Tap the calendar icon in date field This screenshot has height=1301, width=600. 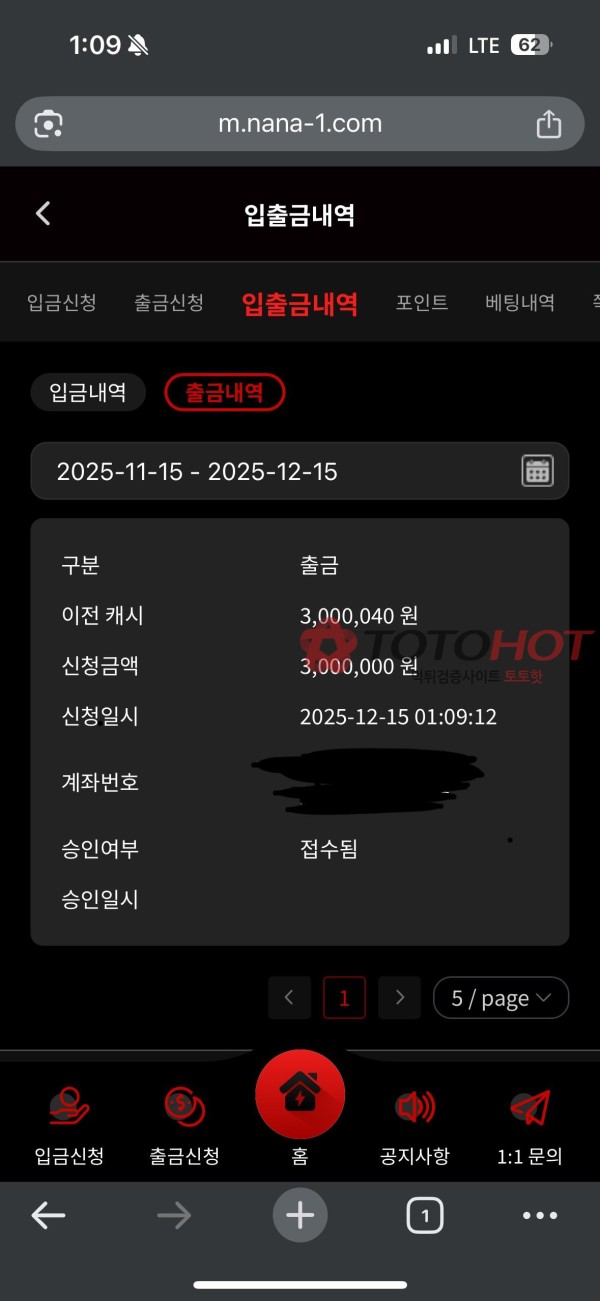pos(537,471)
